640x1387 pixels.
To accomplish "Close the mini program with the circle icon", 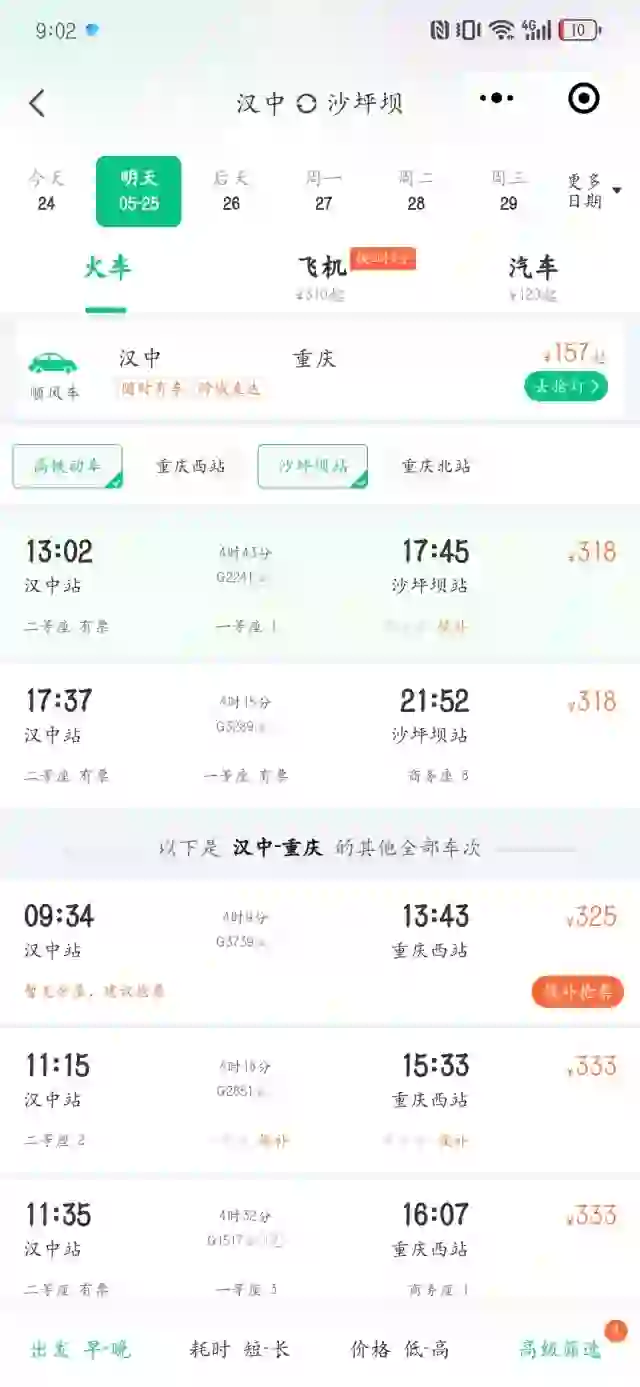I will [x=583, y=98].
